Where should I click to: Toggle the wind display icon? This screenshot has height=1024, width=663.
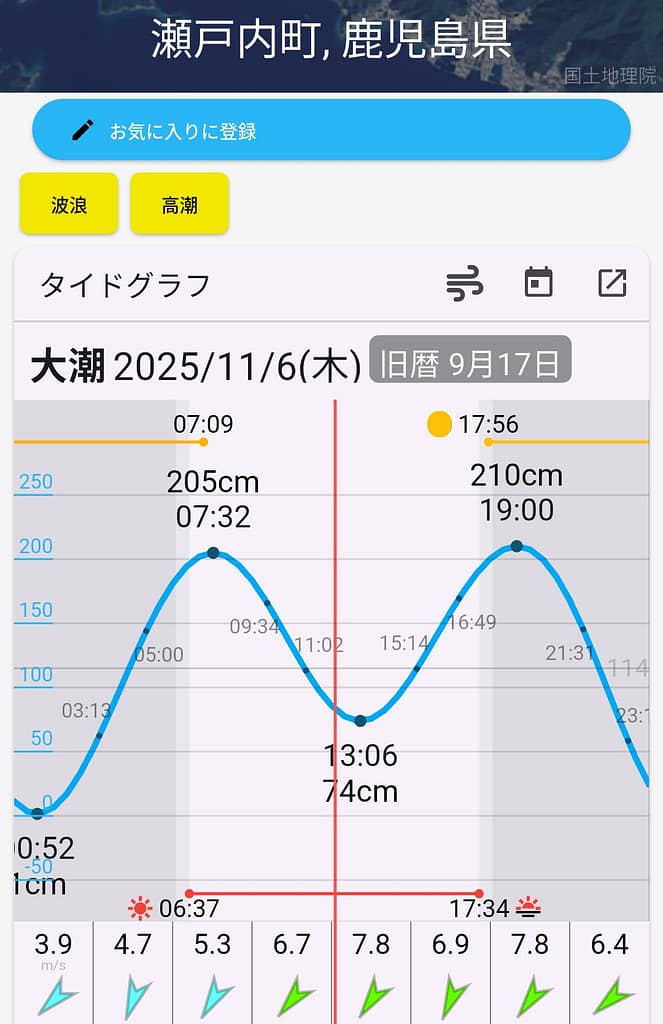[464, 284]
